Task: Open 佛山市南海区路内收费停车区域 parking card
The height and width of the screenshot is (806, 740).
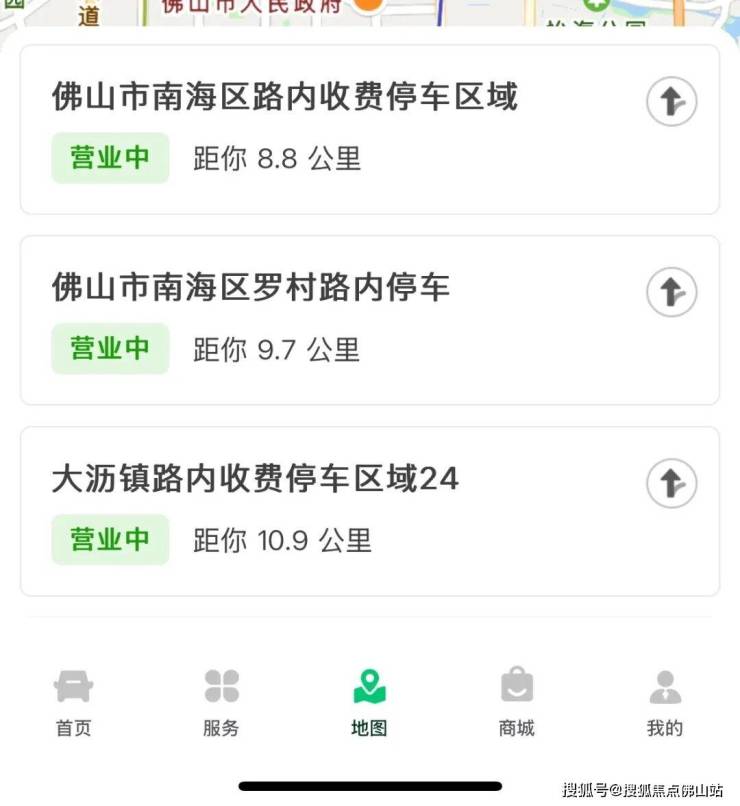Action: tap(285, 97)
